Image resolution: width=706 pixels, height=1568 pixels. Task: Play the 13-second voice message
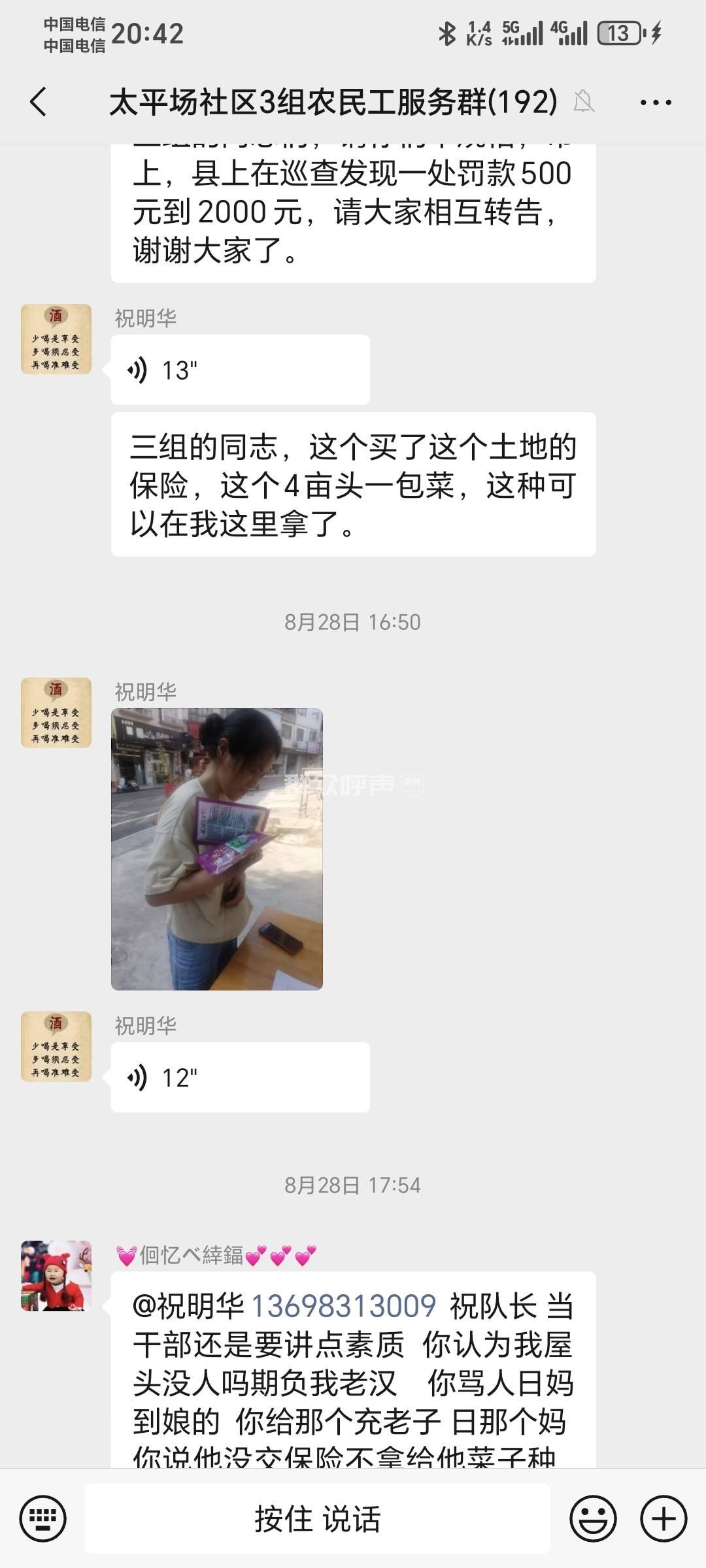[x=240, y=370]
